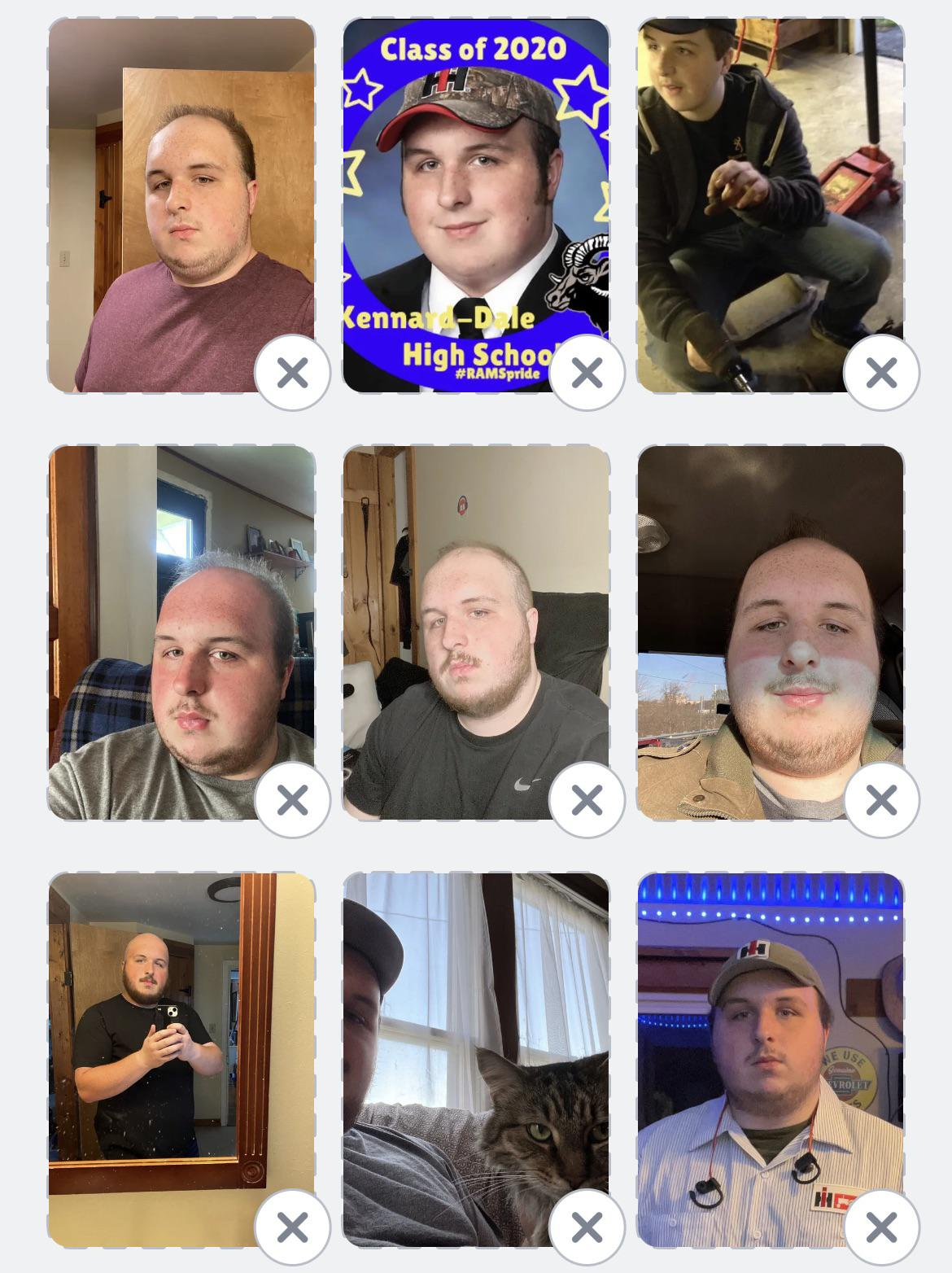
Task: Select the mirror selfie photo tile
Action: click(181, 1060)
